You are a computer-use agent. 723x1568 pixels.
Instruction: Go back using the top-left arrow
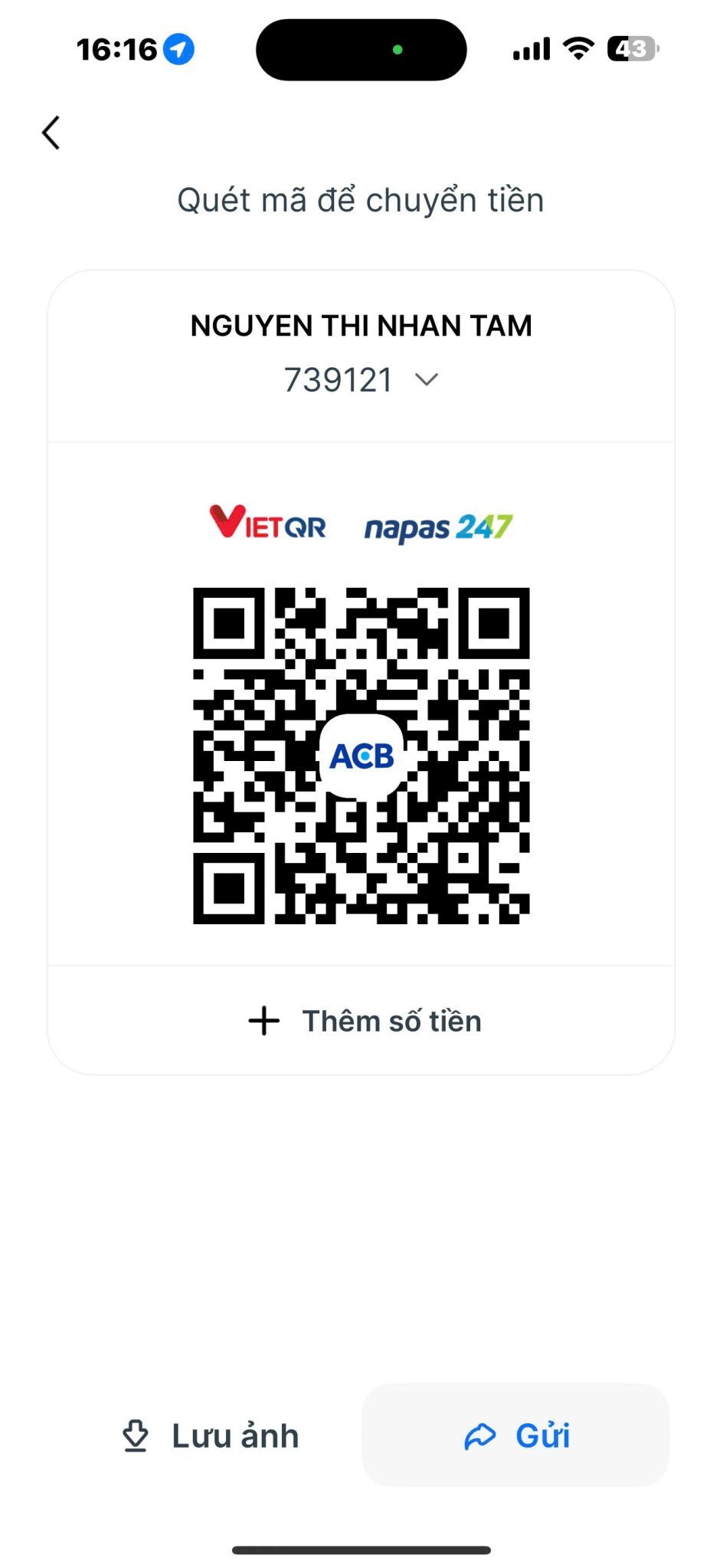[x=51, y=133]
